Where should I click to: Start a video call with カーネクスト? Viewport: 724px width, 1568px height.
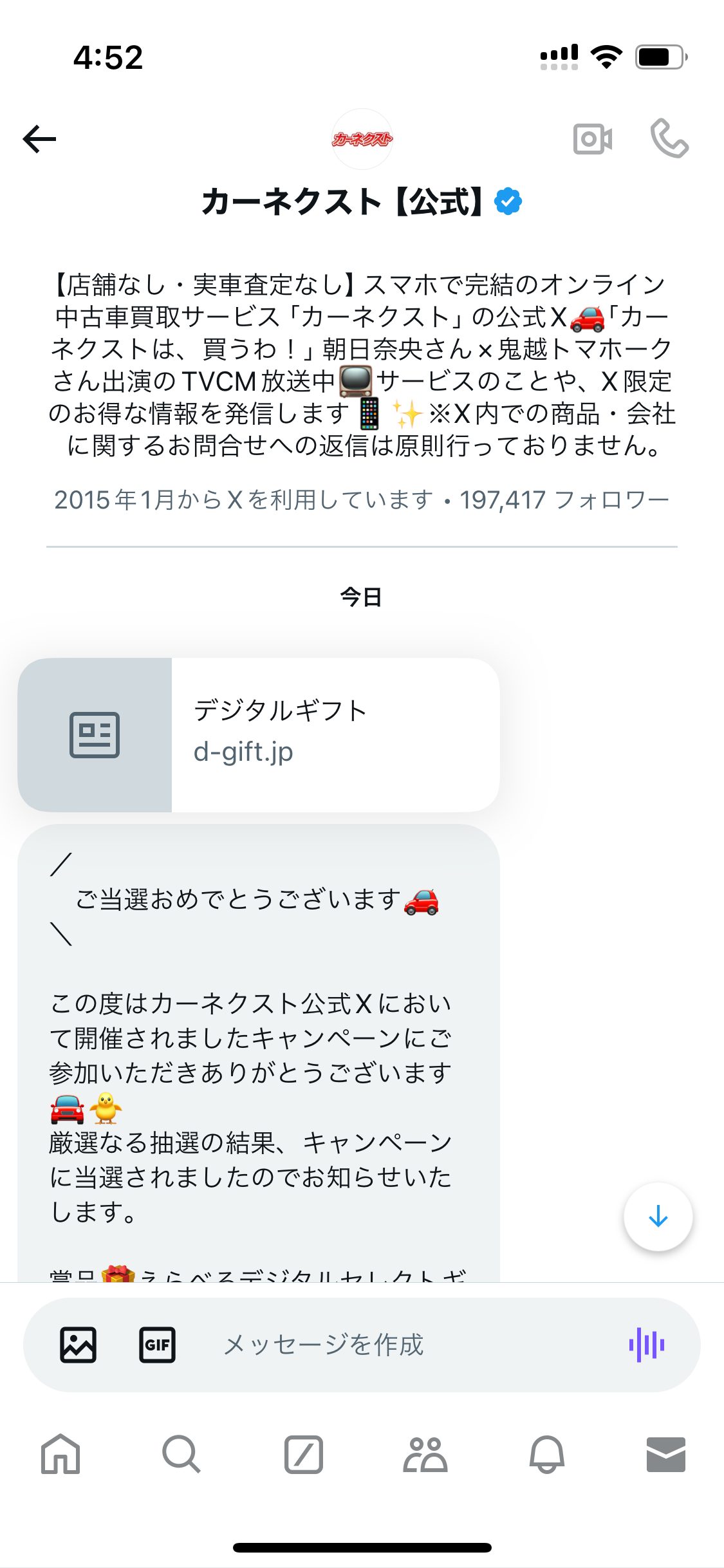[x=592, y=139]
